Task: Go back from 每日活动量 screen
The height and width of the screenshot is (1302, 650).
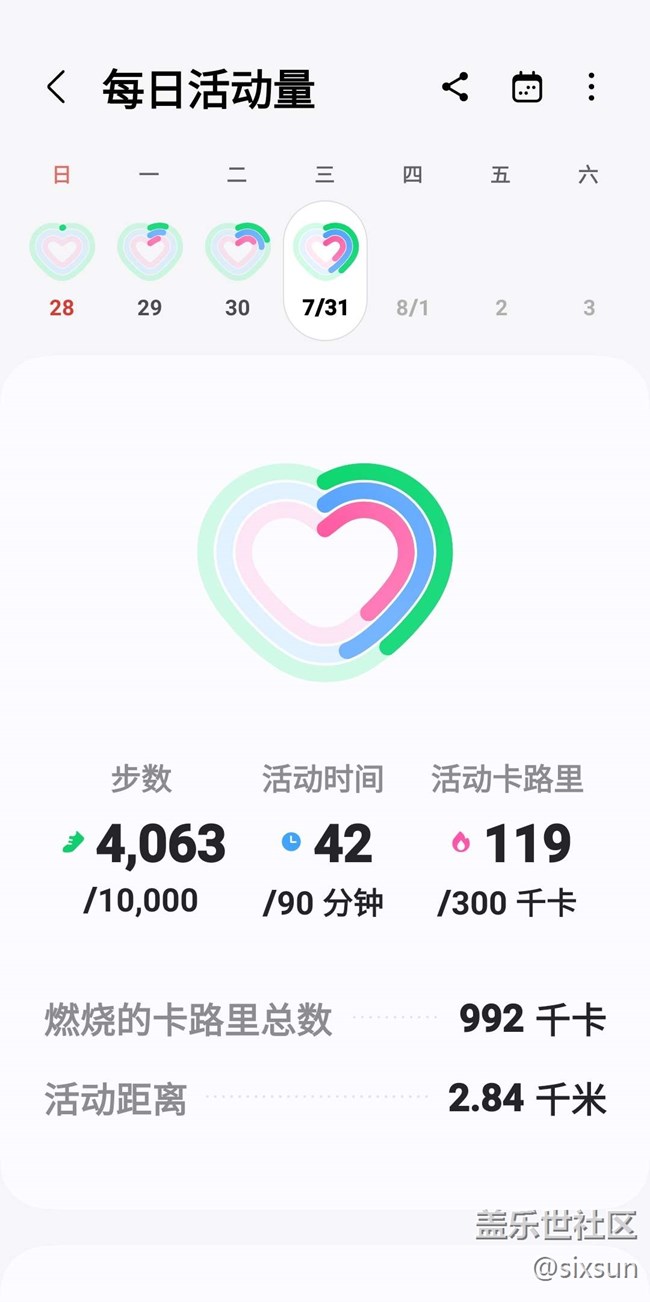Action: click(57, 88)
